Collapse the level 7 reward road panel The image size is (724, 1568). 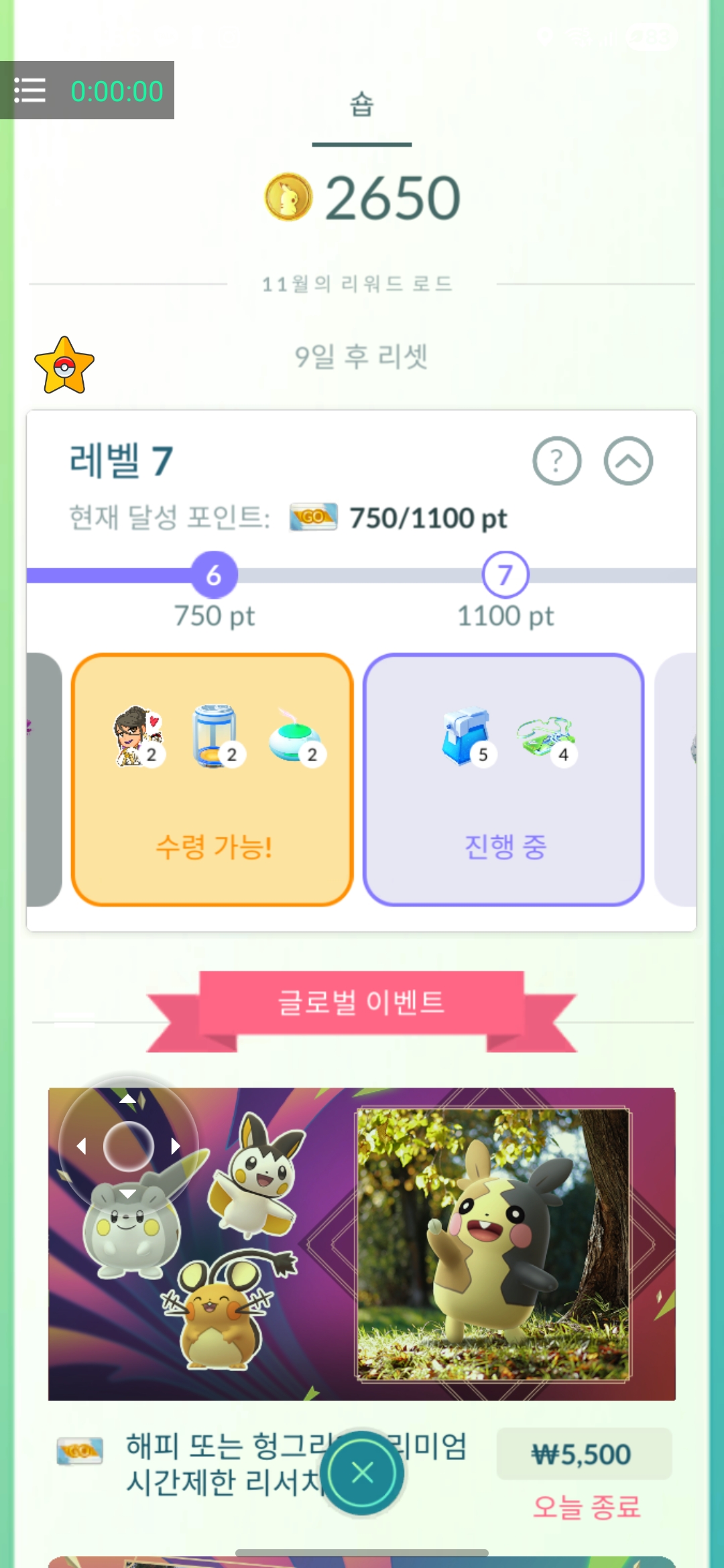628,461
